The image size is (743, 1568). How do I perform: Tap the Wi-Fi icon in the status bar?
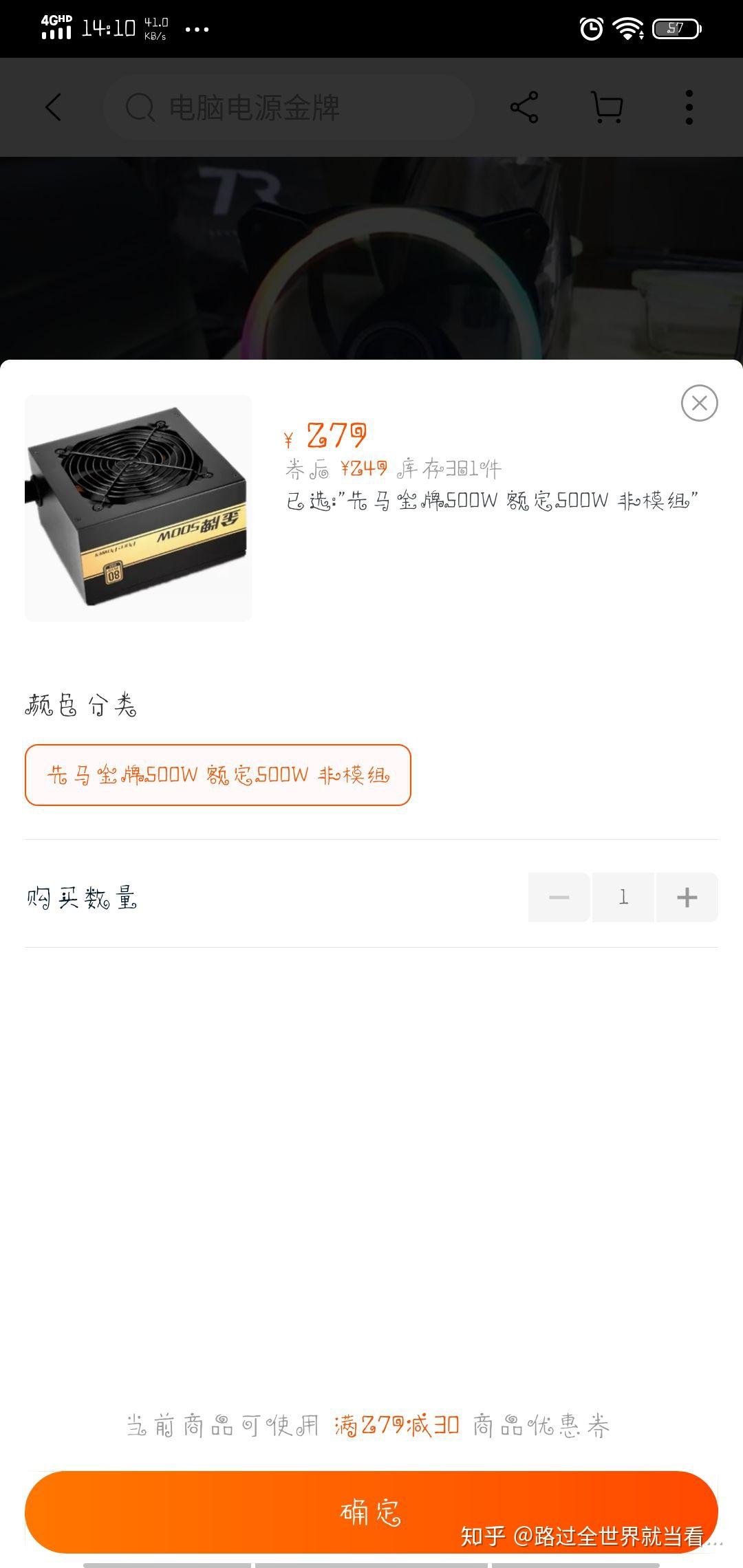point(628,28)
